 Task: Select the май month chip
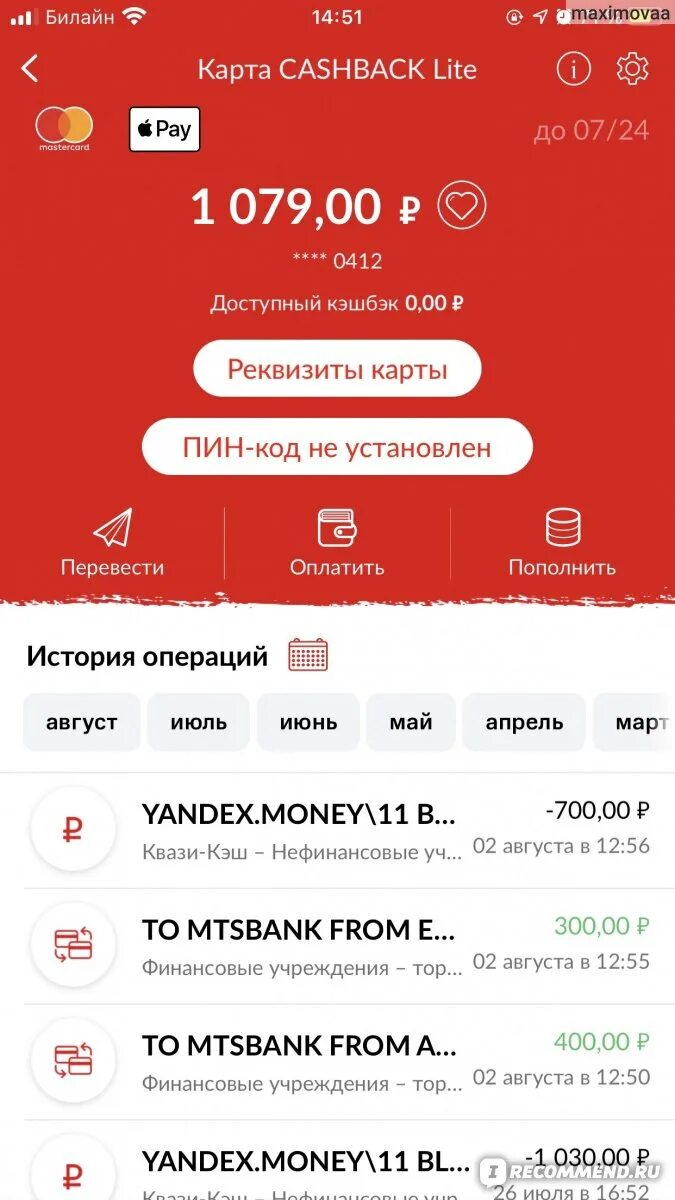pyautogui.click(x=411, y=722)
